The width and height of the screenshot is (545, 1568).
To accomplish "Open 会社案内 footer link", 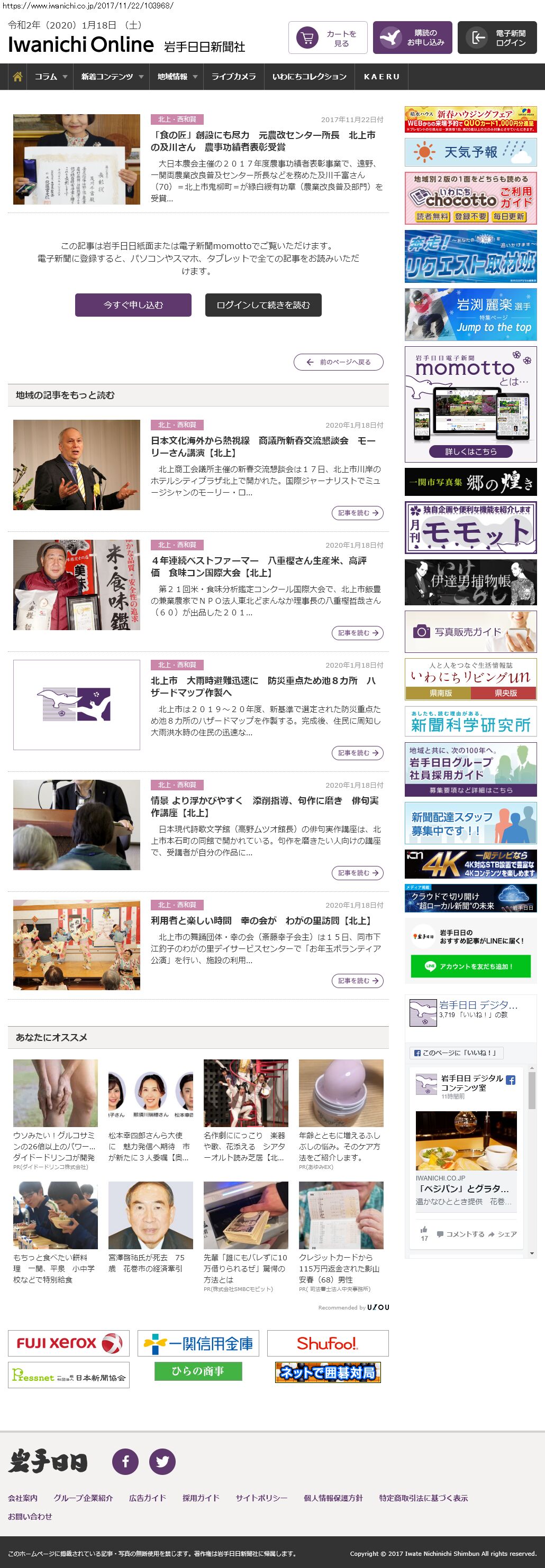I will [23, 1498].
